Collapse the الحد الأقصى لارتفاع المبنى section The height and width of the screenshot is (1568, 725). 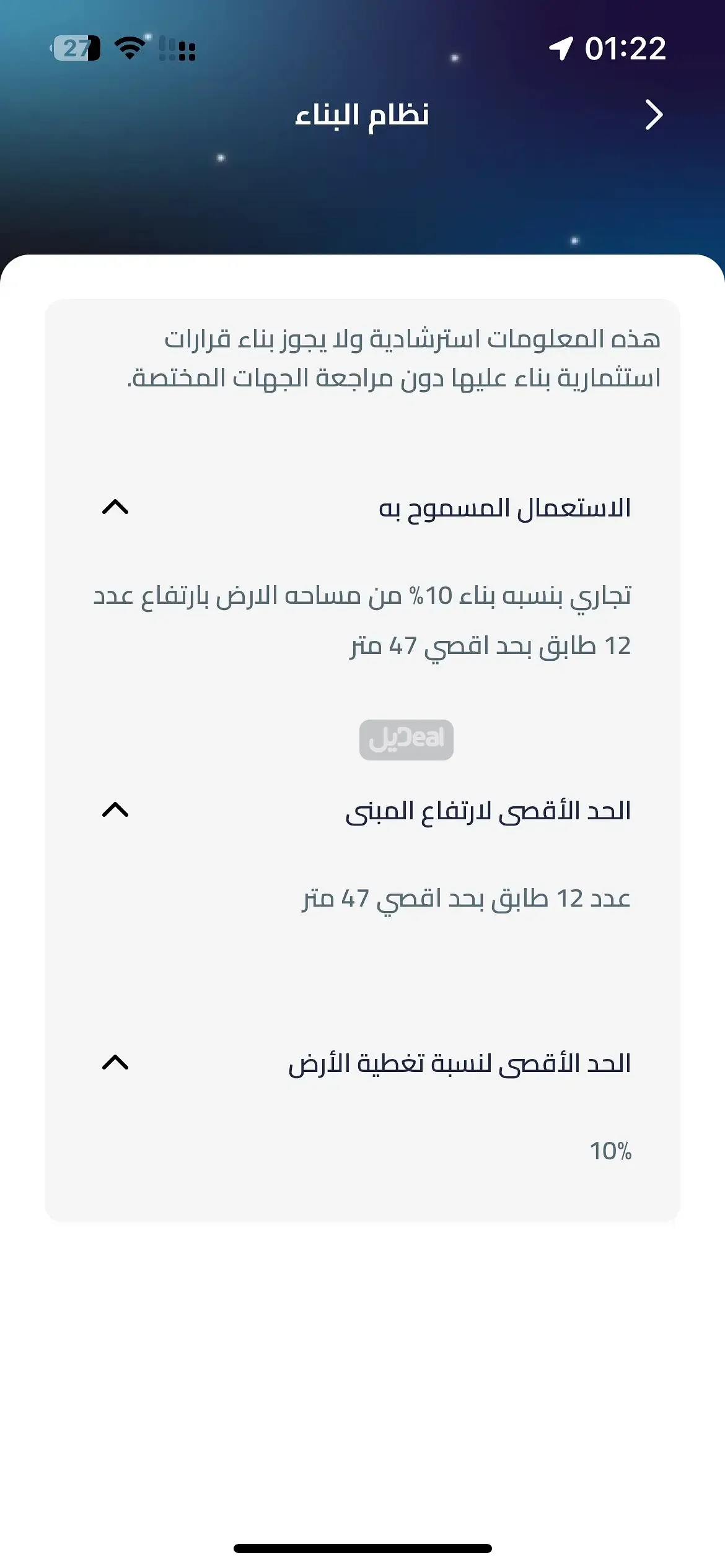(x=115, y=810)
